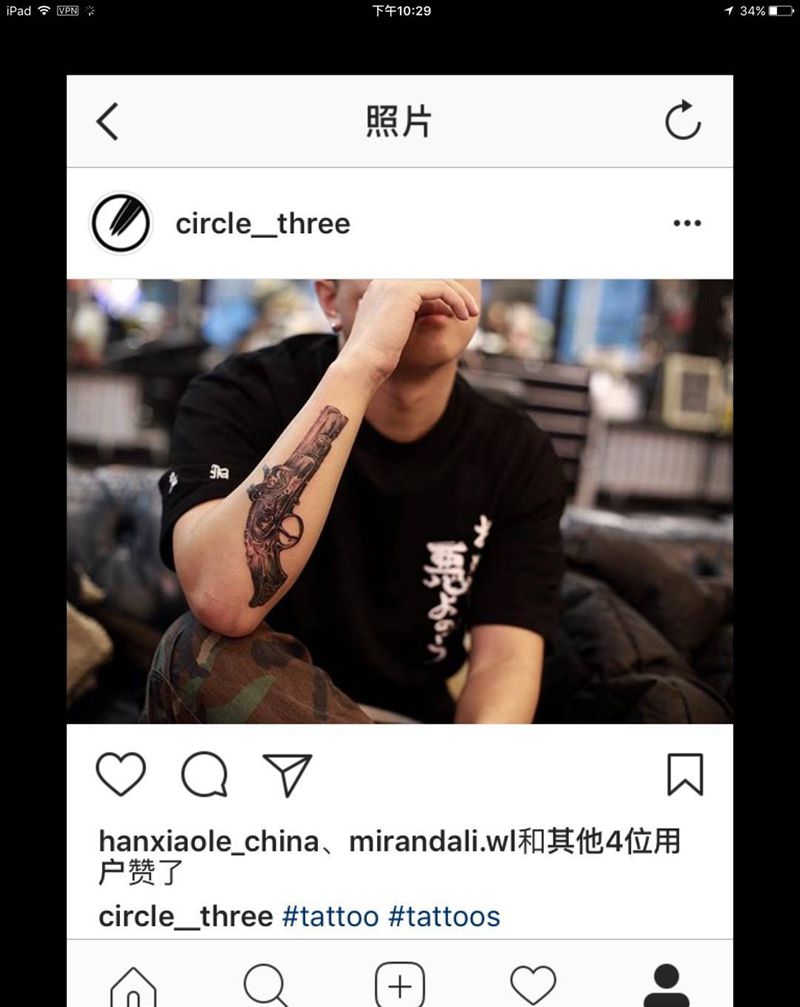
Task: Switch to the Search tab
Action: click(x=266, y=986)
